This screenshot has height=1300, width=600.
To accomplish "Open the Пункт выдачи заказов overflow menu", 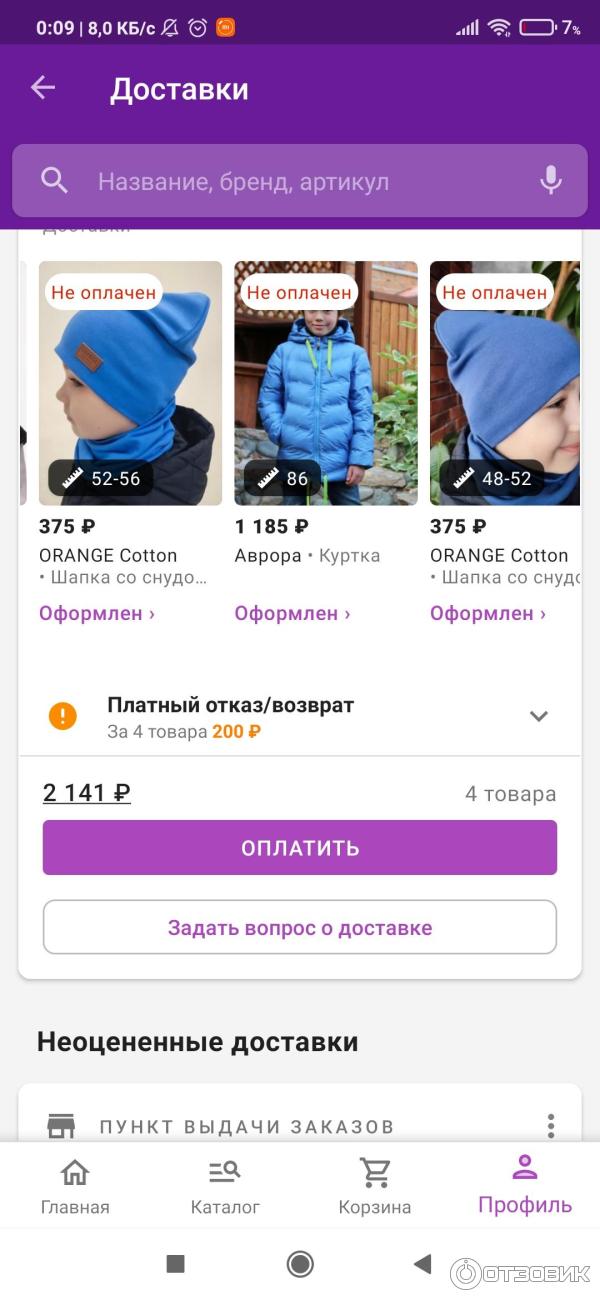I will [x=550, y=1126].
